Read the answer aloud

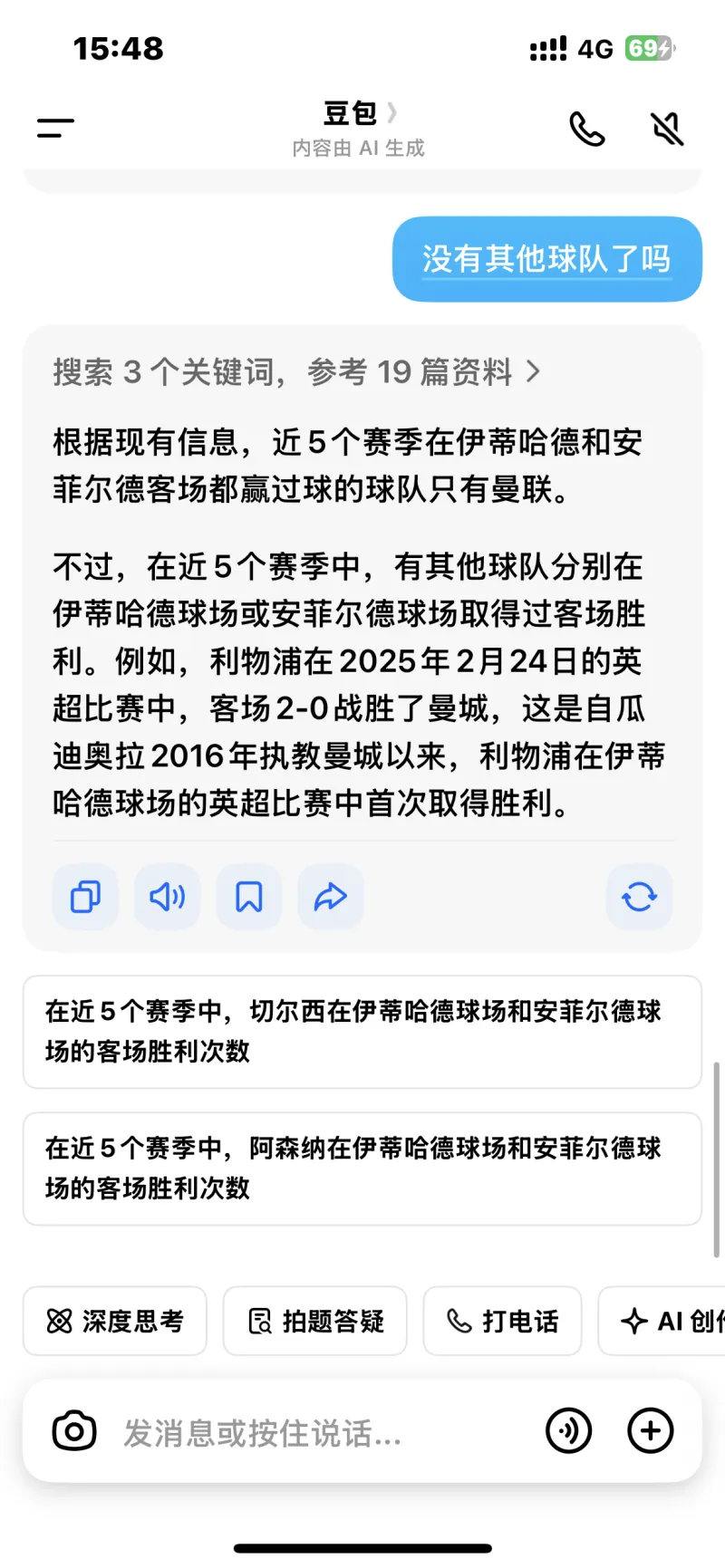pos(167,897)
